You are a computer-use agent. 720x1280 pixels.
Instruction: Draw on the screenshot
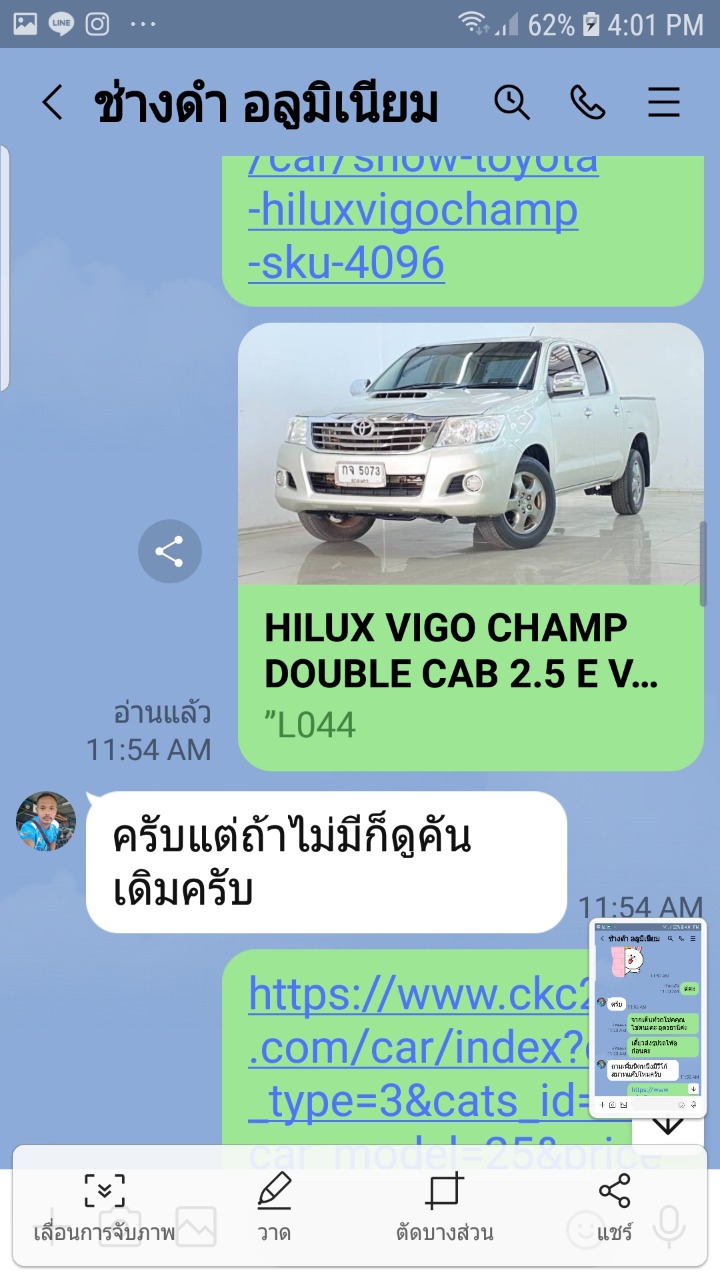coord(274,1206)
